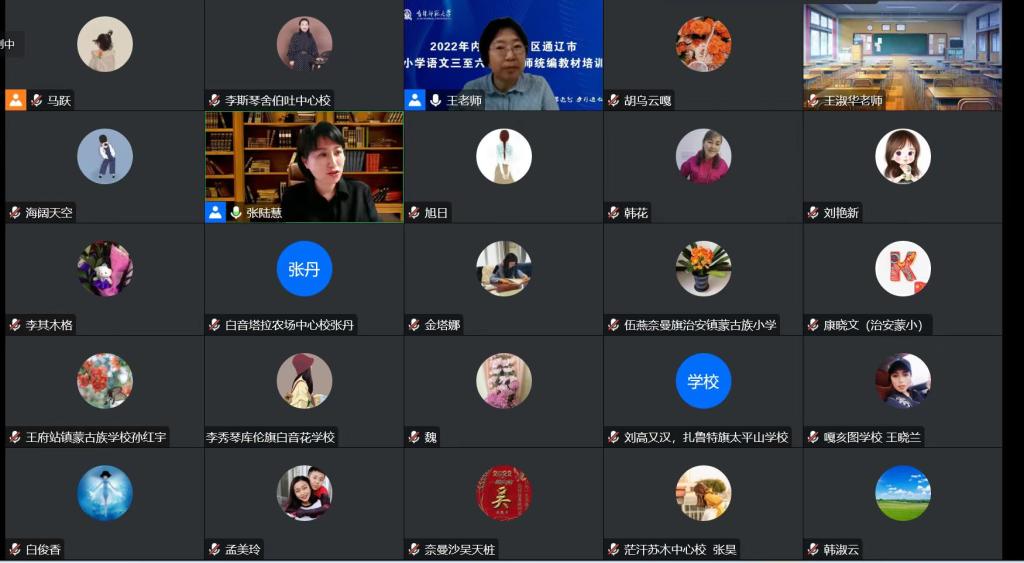Viewport: 1024px width, 563px height.
Task: Open 海阔天空's participant tile
Action: coord(104,166)
